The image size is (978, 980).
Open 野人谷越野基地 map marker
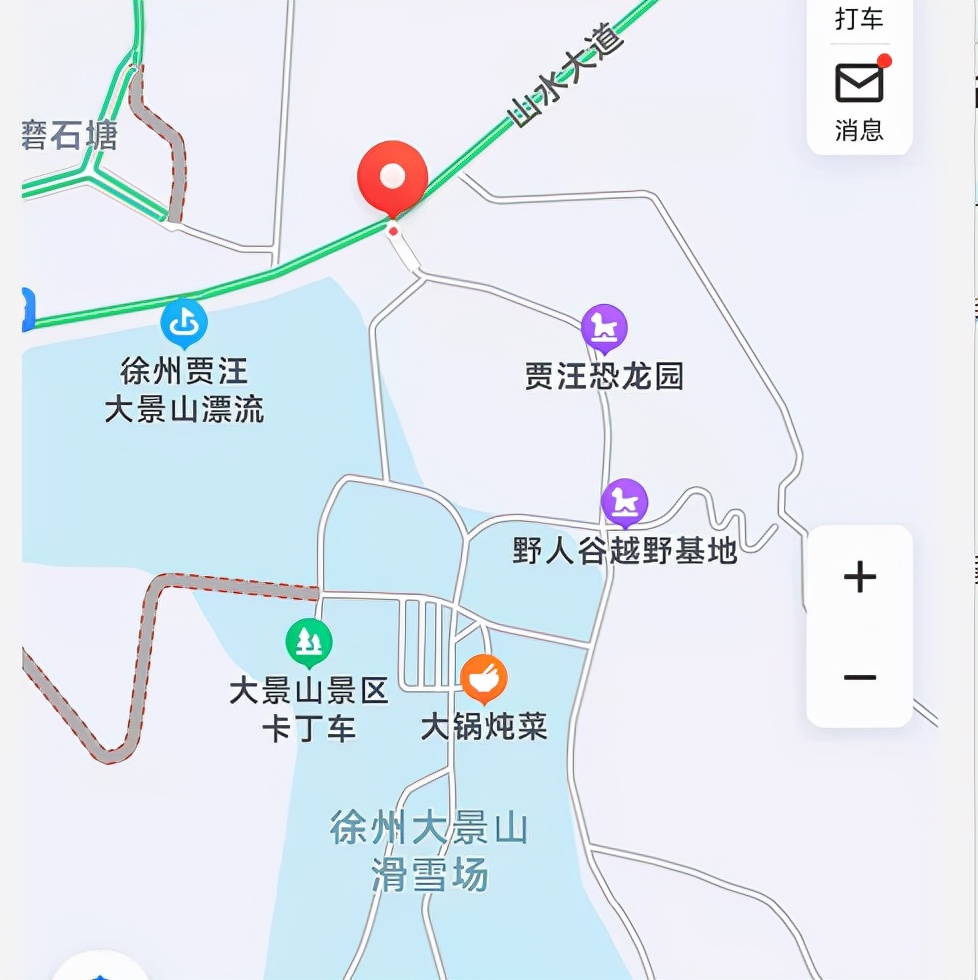(x=624, y=503)
